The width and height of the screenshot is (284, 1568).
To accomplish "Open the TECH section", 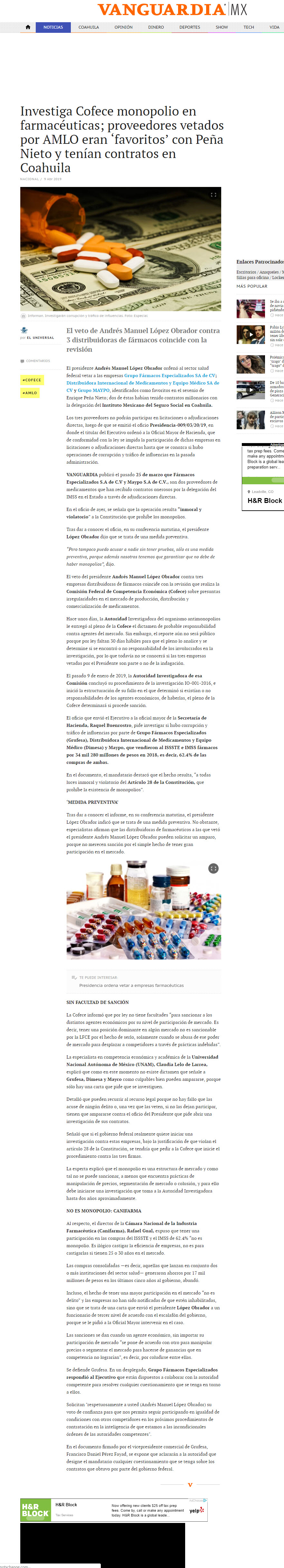I will [x=249, y=27].
